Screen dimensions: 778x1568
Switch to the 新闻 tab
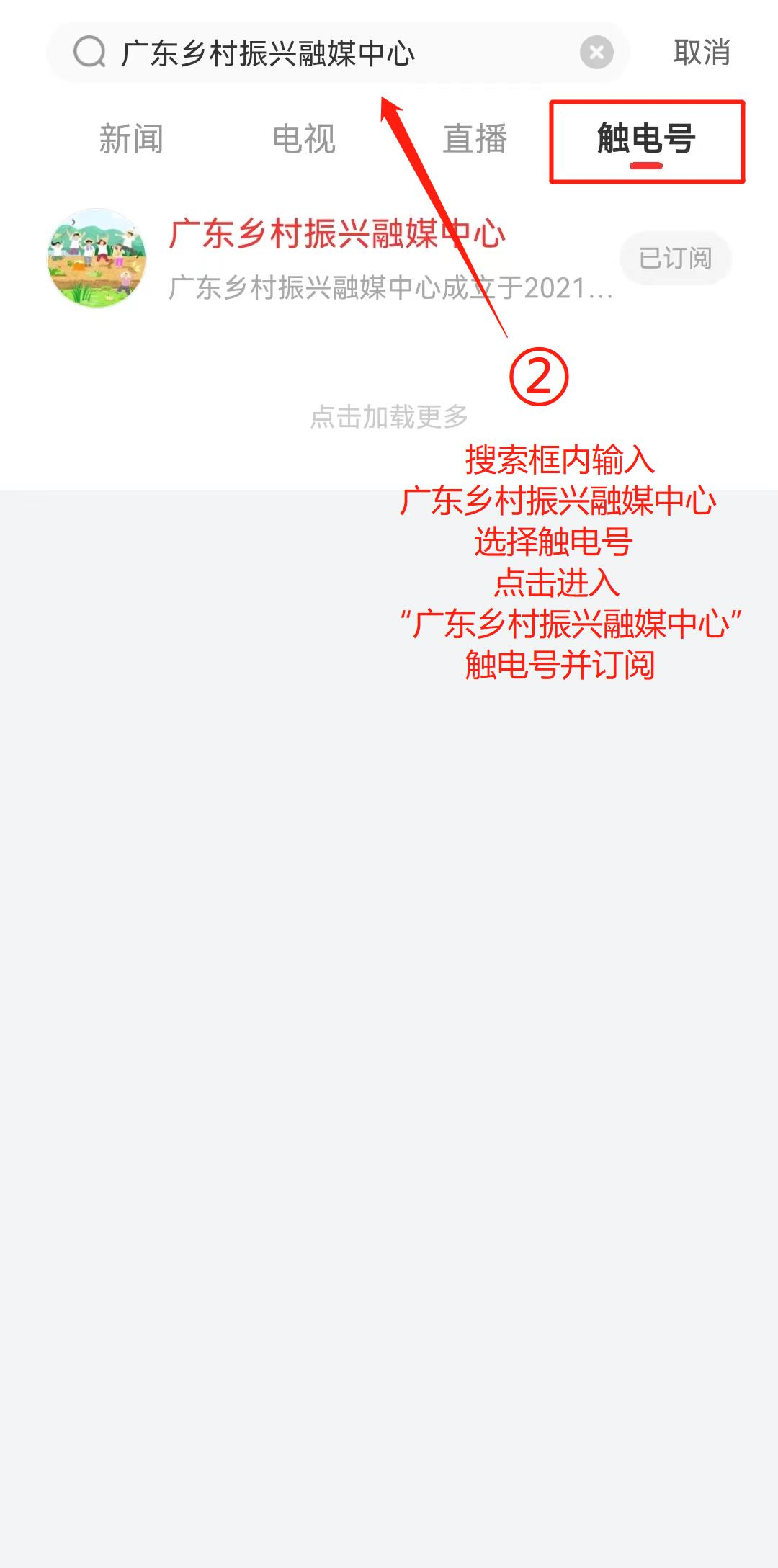tap(131, 139)
